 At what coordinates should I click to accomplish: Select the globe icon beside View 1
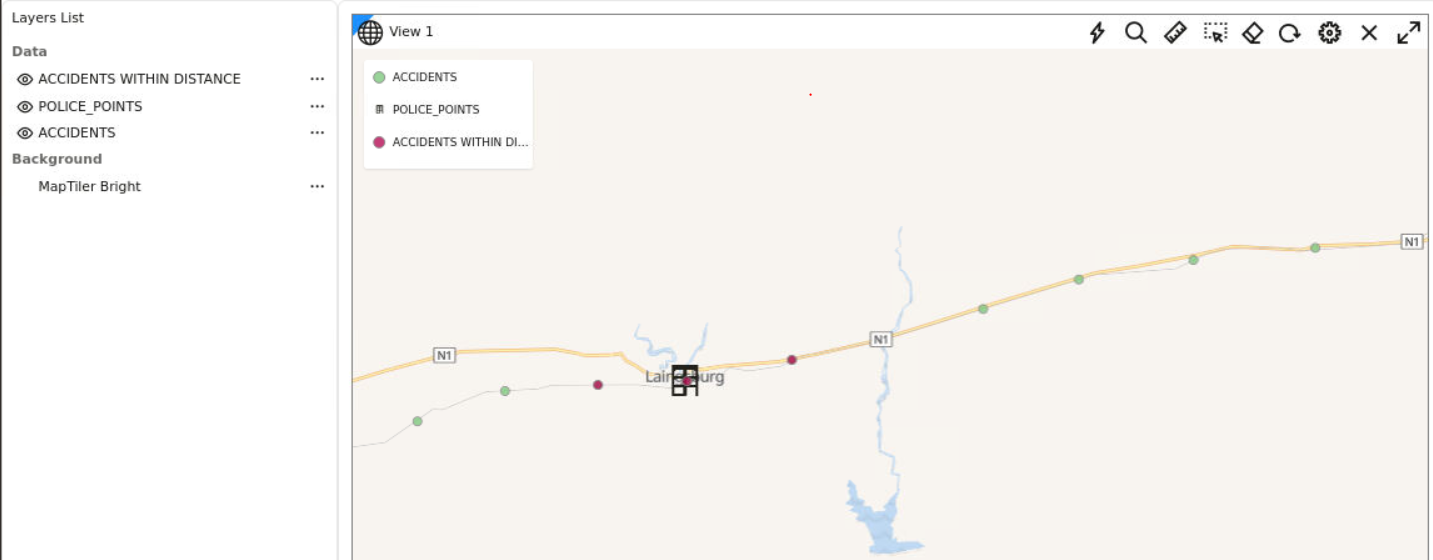click(370, 33)
